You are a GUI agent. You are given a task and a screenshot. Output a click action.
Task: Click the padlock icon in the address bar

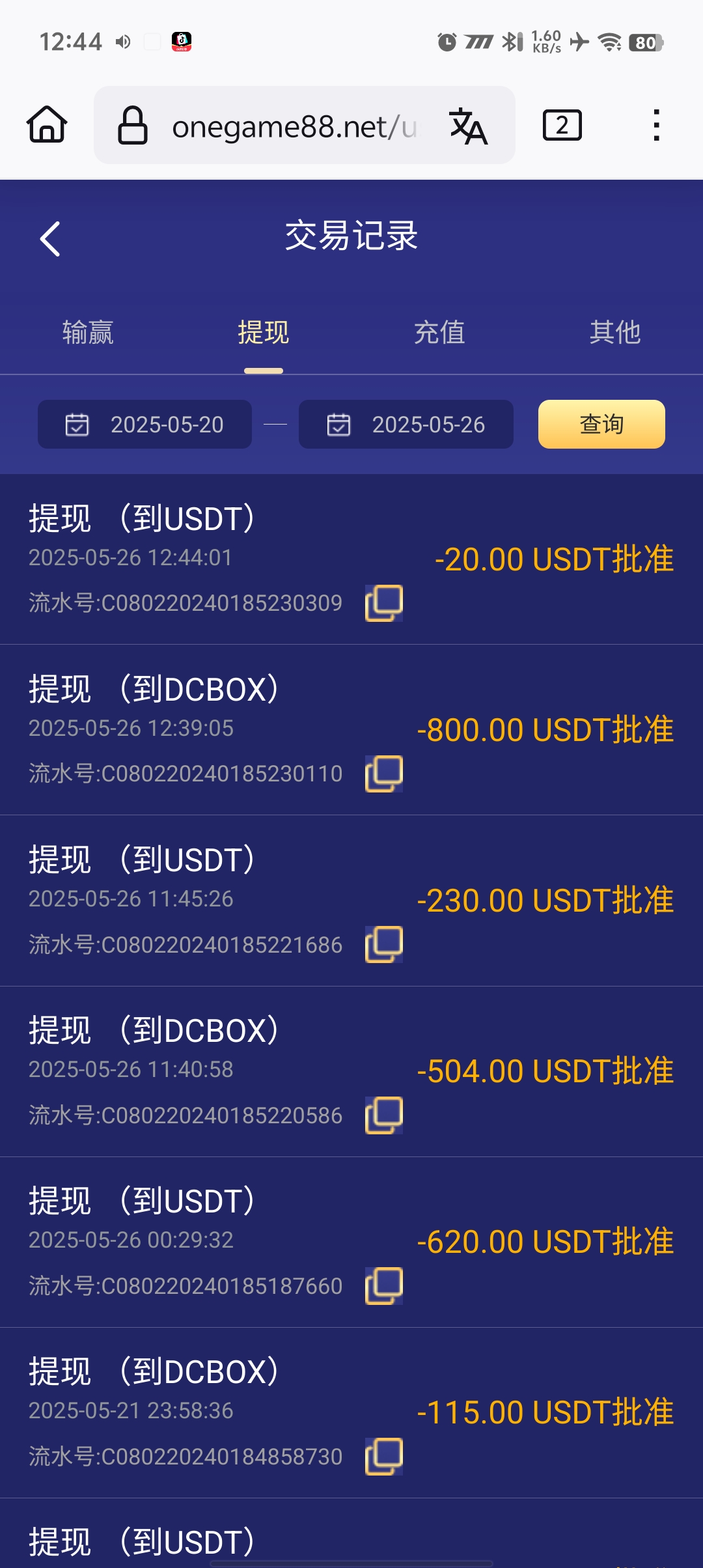[132, 124]
